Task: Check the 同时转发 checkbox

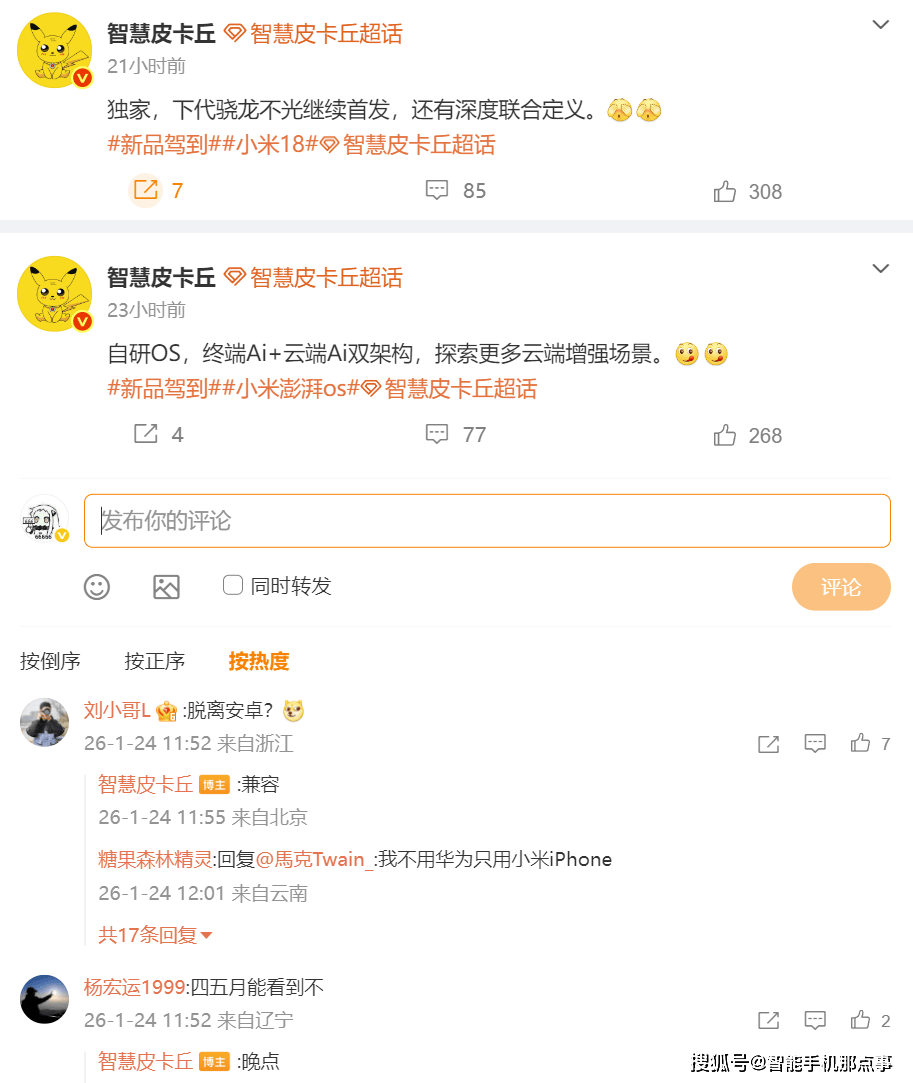Action: (233, 585)
